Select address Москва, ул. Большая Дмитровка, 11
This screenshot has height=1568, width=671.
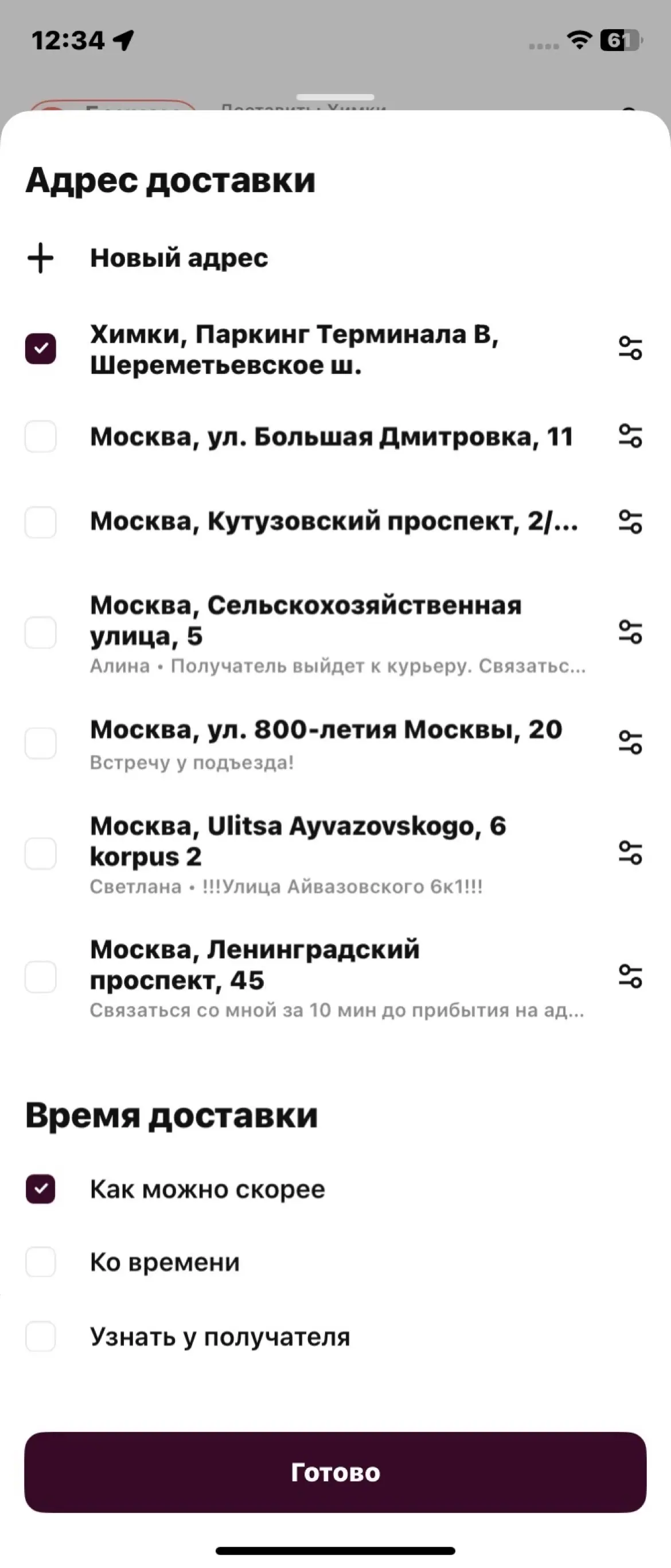[41, 436]
